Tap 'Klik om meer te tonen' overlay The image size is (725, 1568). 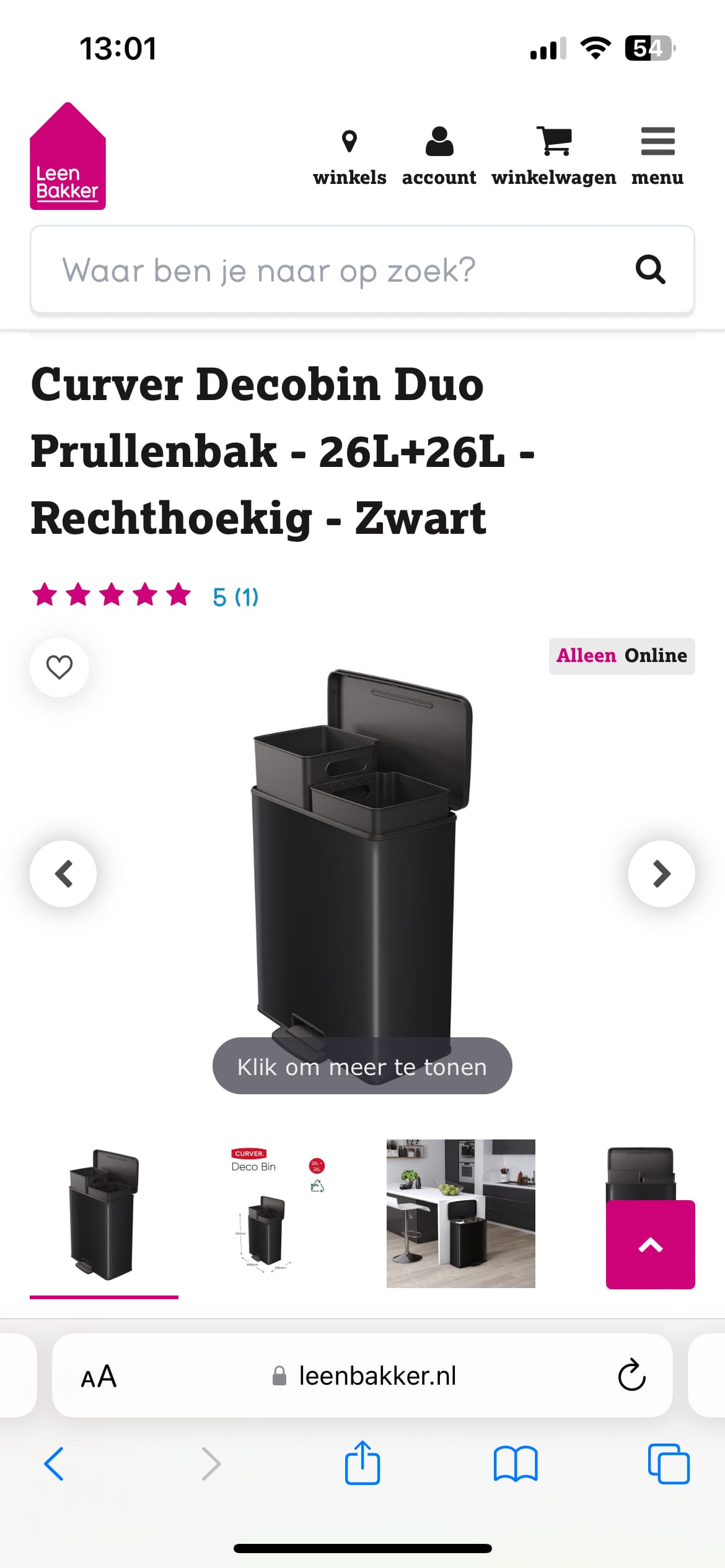tap(362, 1066)
